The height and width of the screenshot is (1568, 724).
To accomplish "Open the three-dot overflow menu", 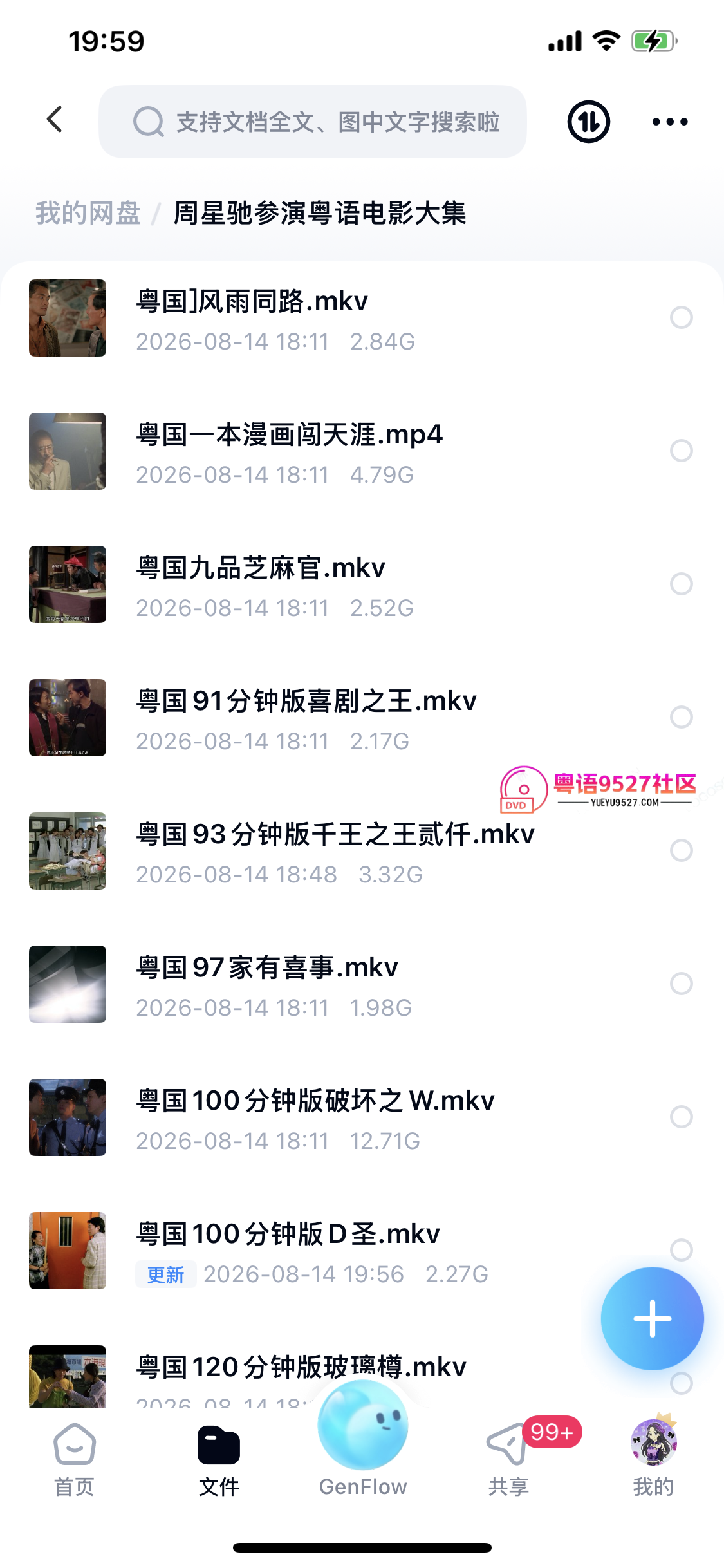I will (x=670, y=122).
